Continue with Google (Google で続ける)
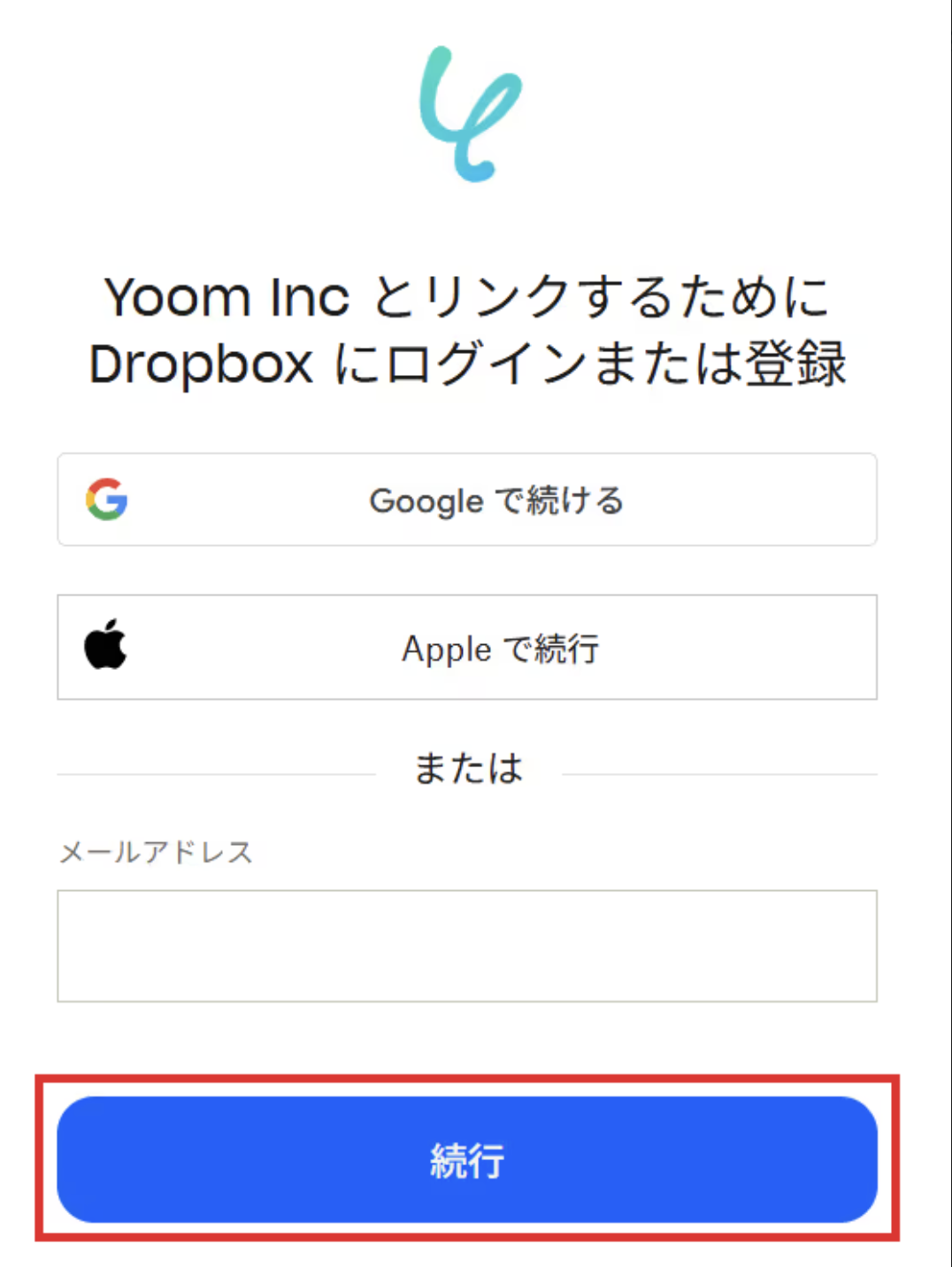 (467, 500)
